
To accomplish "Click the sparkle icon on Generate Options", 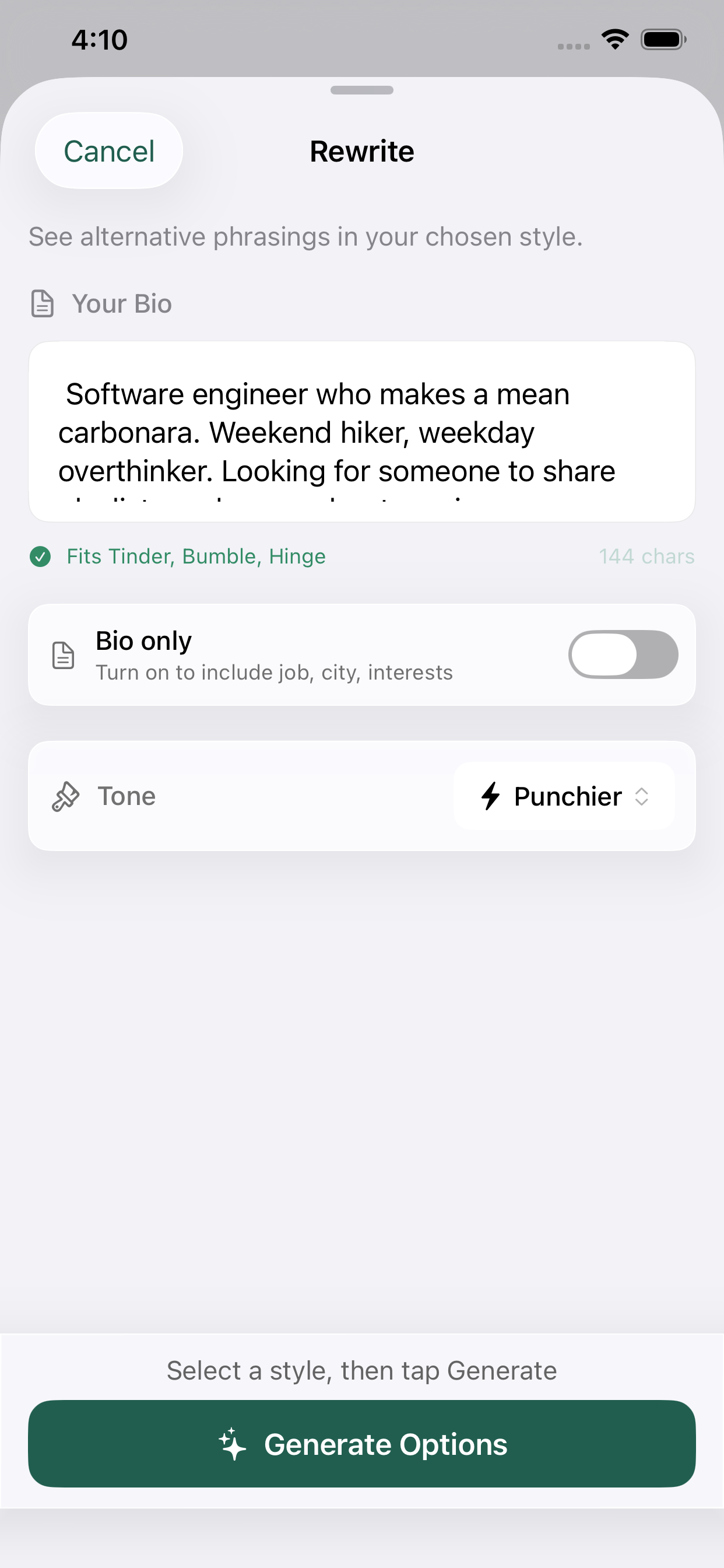I will tap(233, 1443).
